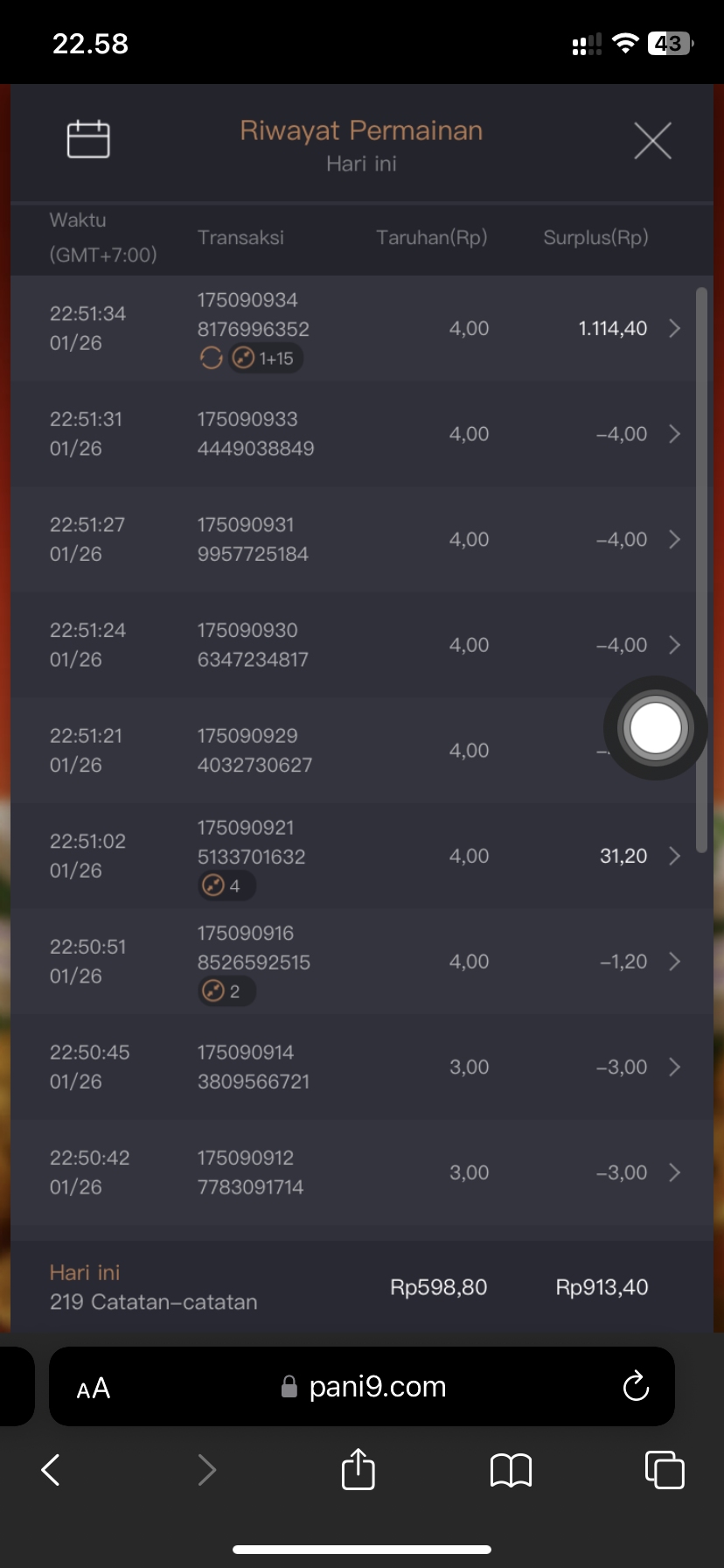Reload the pani9.com page
The image size is (724, 1568).
[636, 1386]
